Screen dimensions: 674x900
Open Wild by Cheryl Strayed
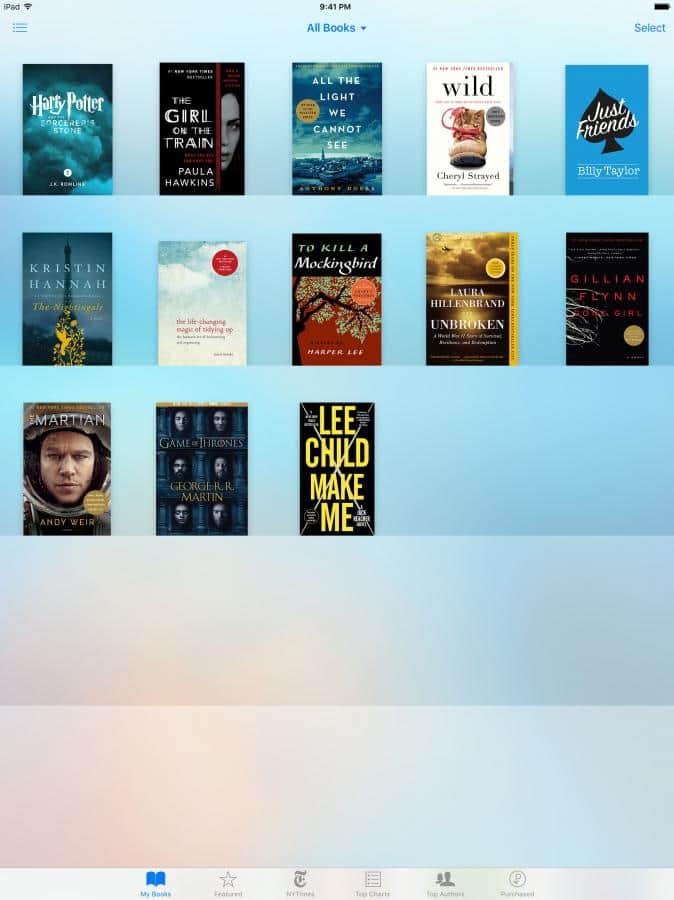pyautogui.click(x=469, y=129)
